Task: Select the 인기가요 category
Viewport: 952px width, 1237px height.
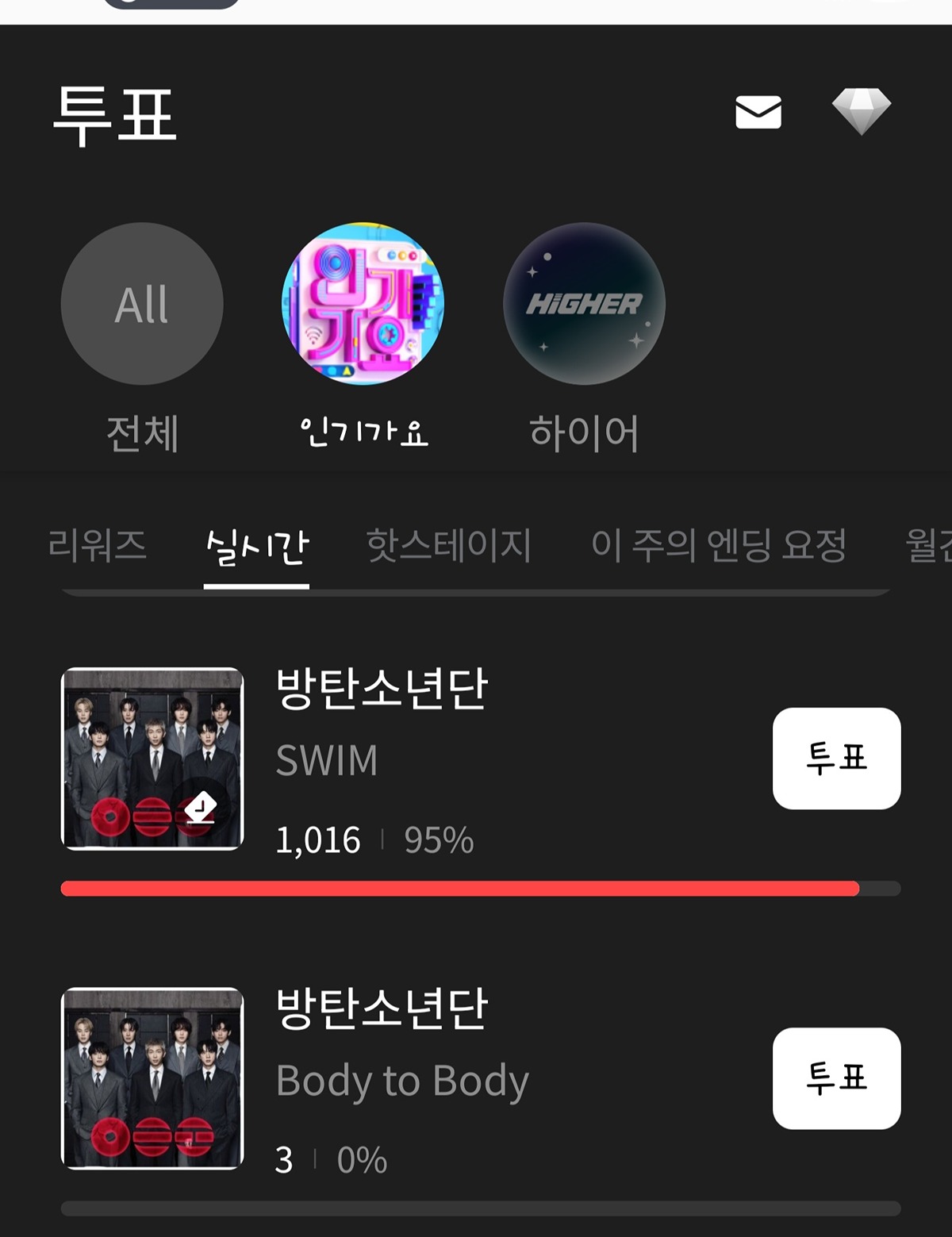Action: (x=363, y=304)
